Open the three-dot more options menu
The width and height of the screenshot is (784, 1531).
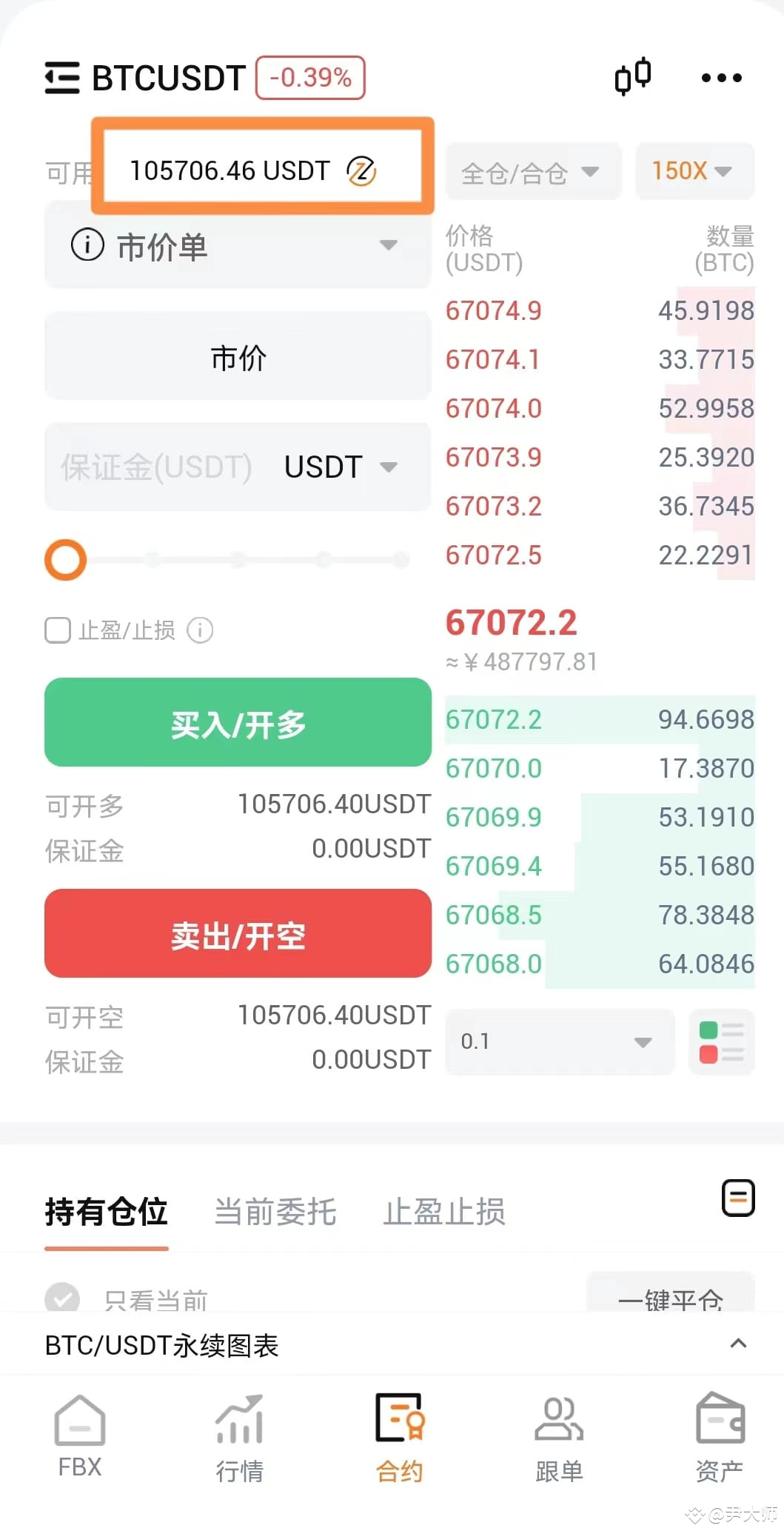720,76
